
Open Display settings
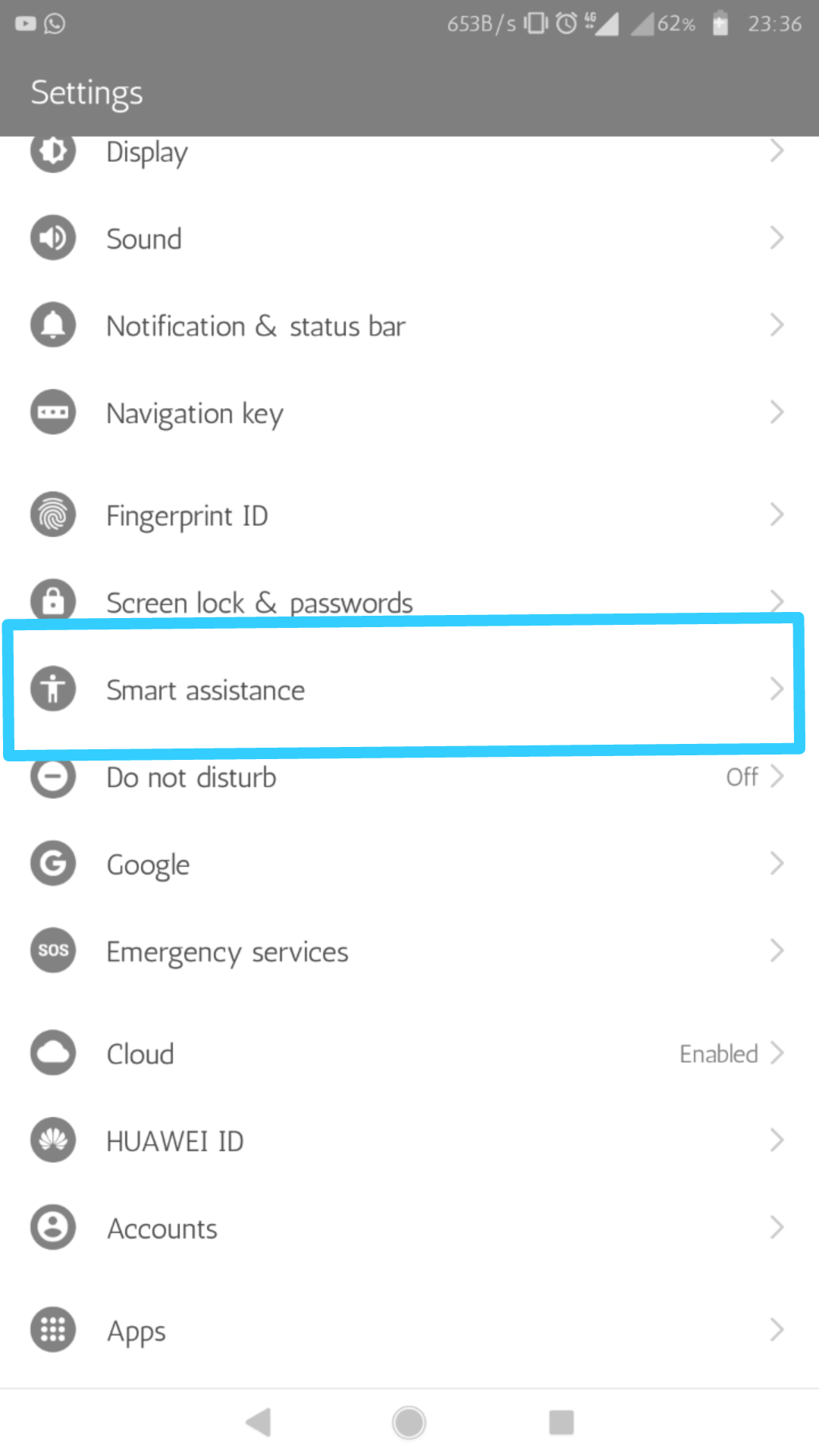409,153
